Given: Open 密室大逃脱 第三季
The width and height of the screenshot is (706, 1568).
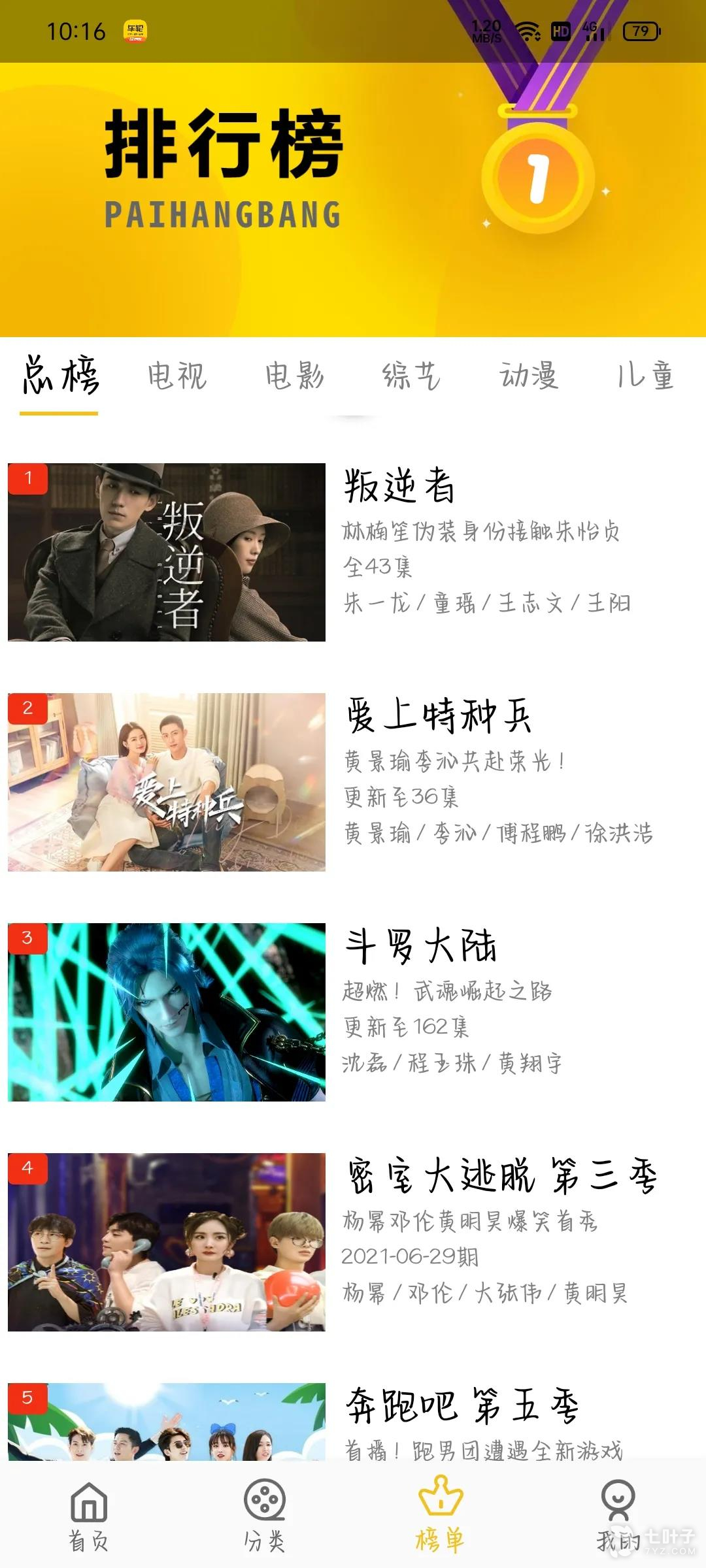Looking at the screenshot, I should 353,1242.
